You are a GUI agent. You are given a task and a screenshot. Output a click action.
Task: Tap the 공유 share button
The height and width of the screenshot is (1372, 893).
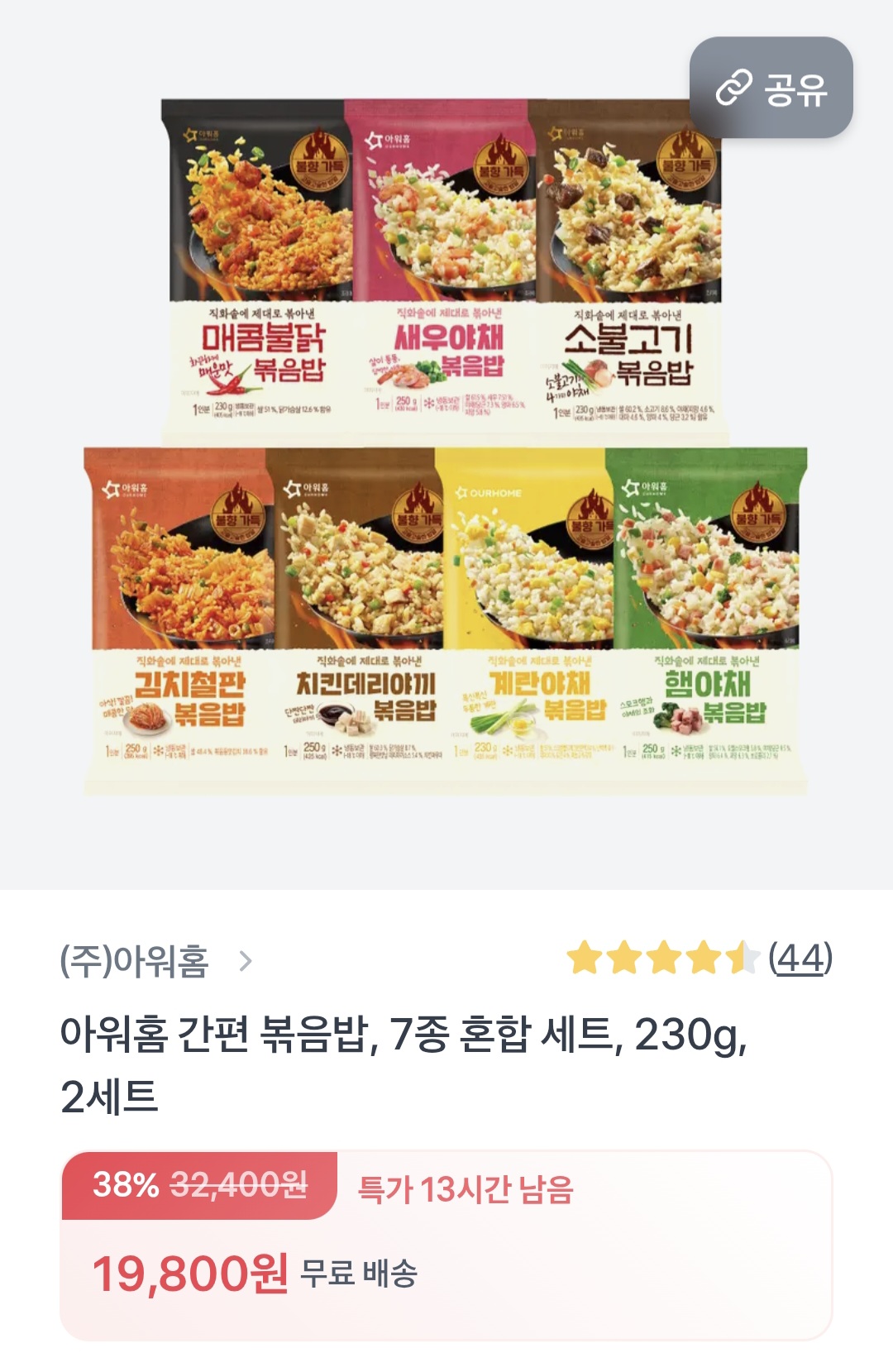(771, 88)
